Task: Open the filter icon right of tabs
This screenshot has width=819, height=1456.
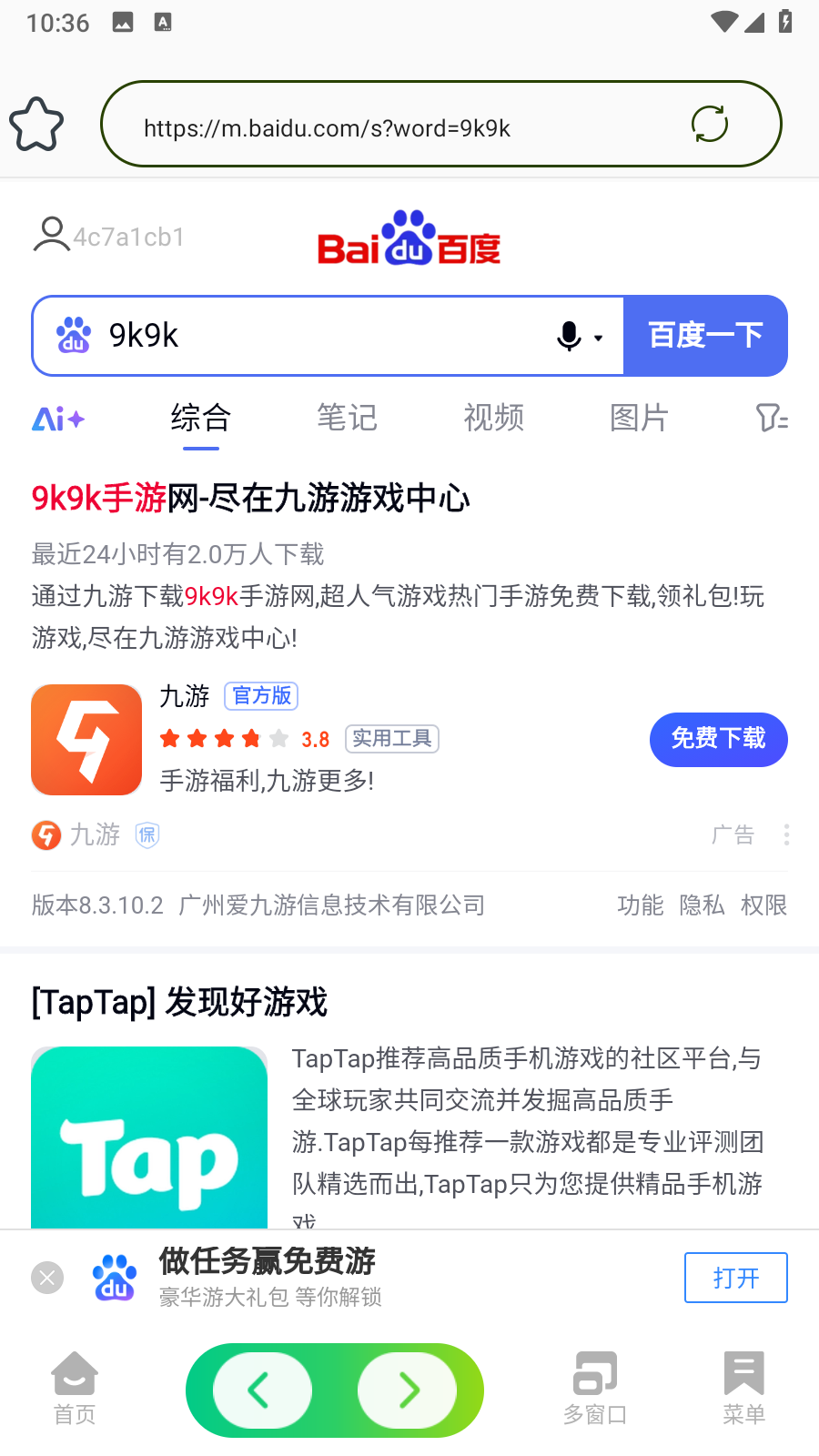Action: tap(772, 418)
